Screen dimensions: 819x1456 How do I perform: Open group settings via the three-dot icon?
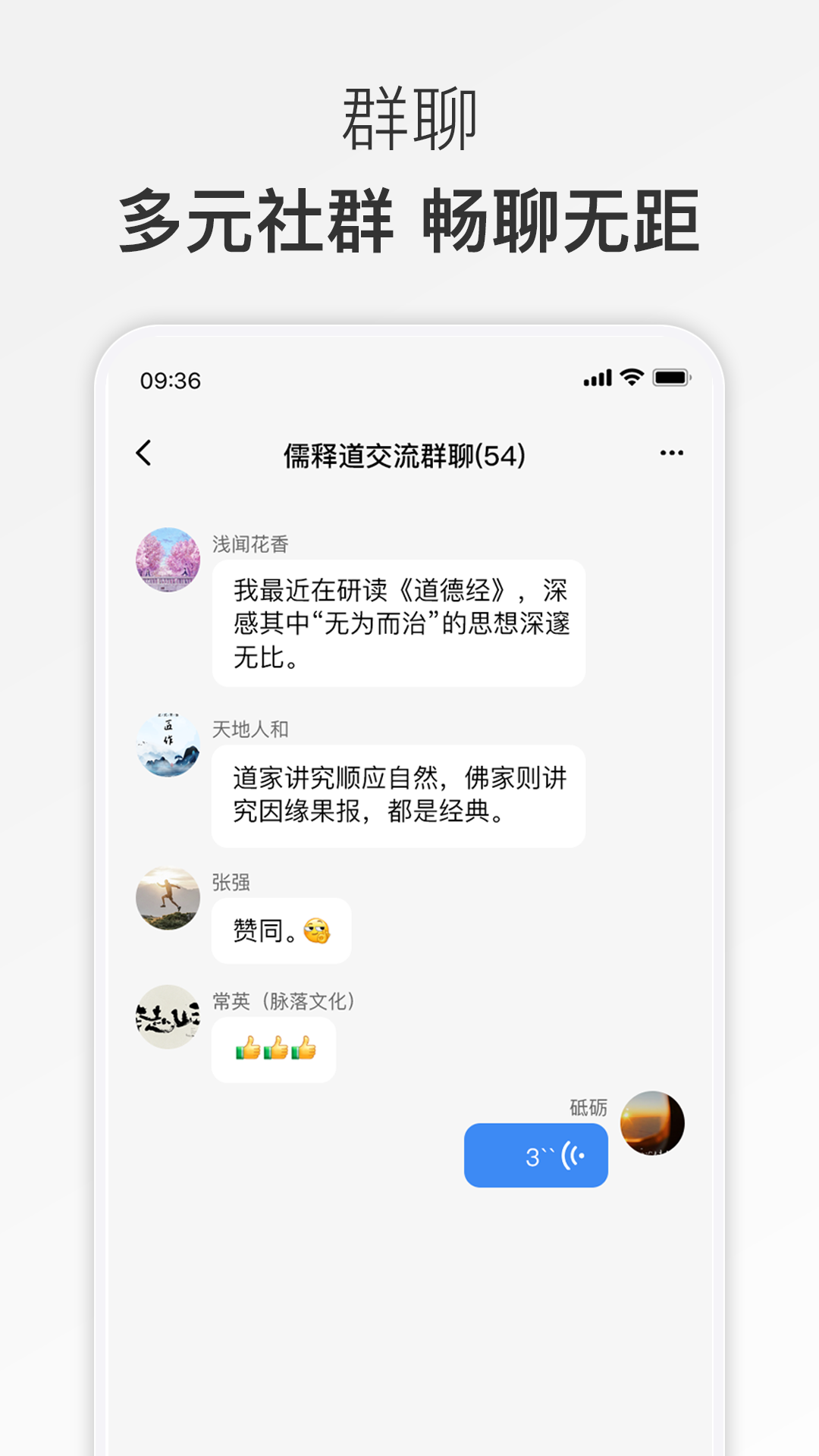point(670,453)
